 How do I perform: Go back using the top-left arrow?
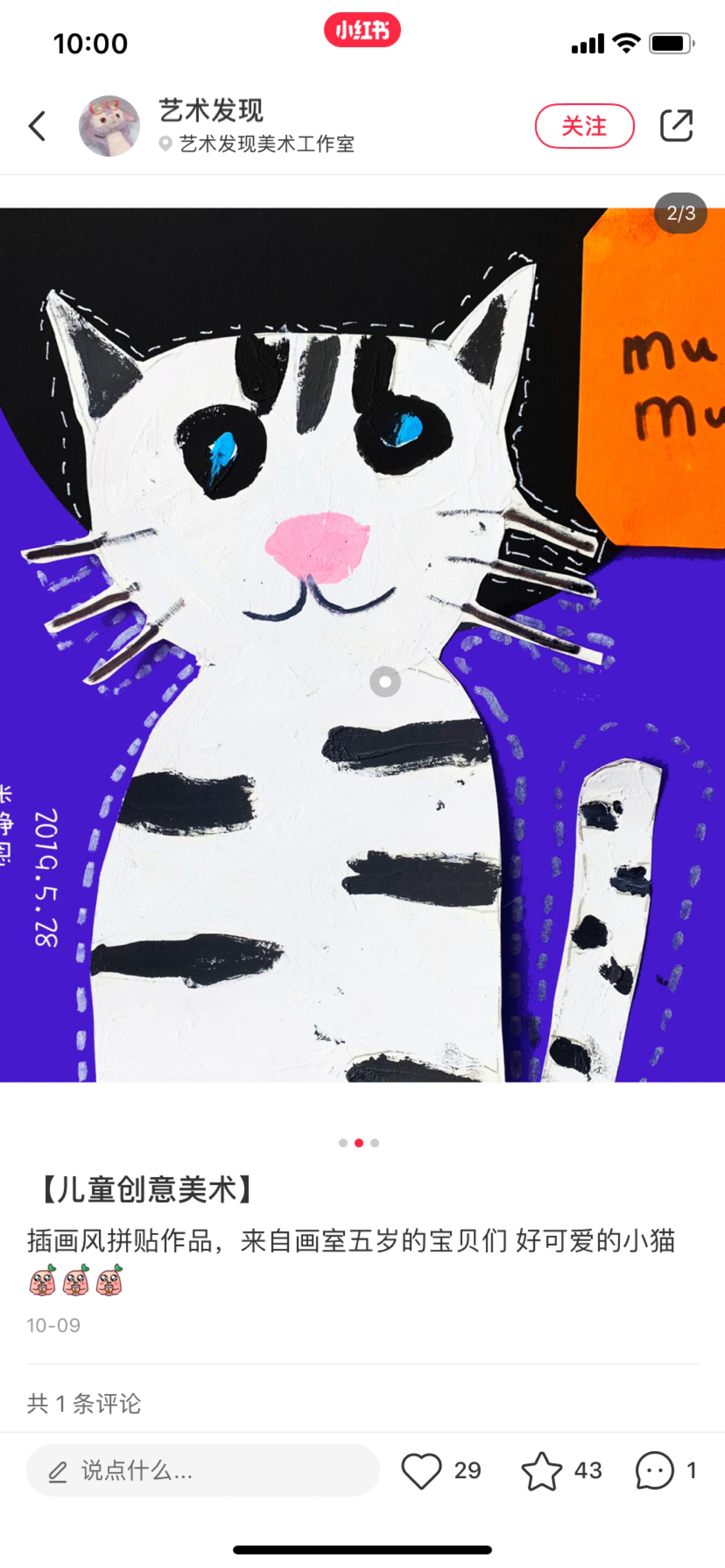coord(38,126)
